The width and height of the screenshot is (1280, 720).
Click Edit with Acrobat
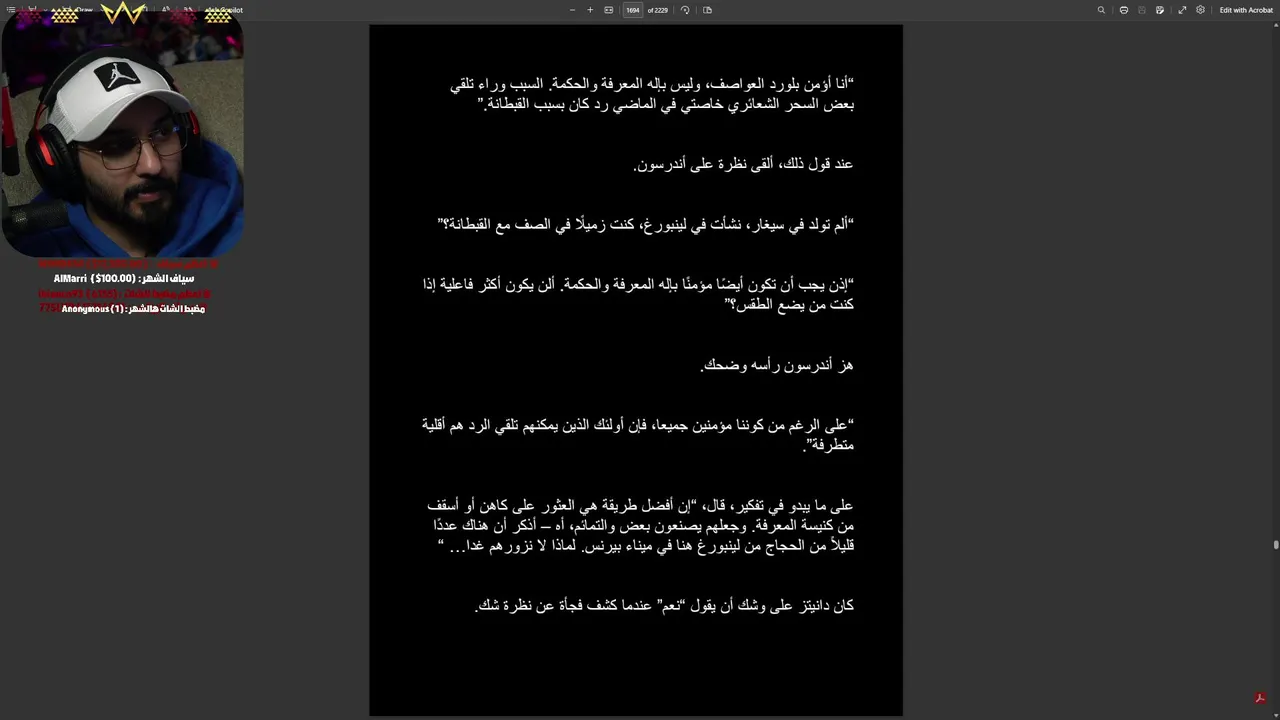point(1245,10)
